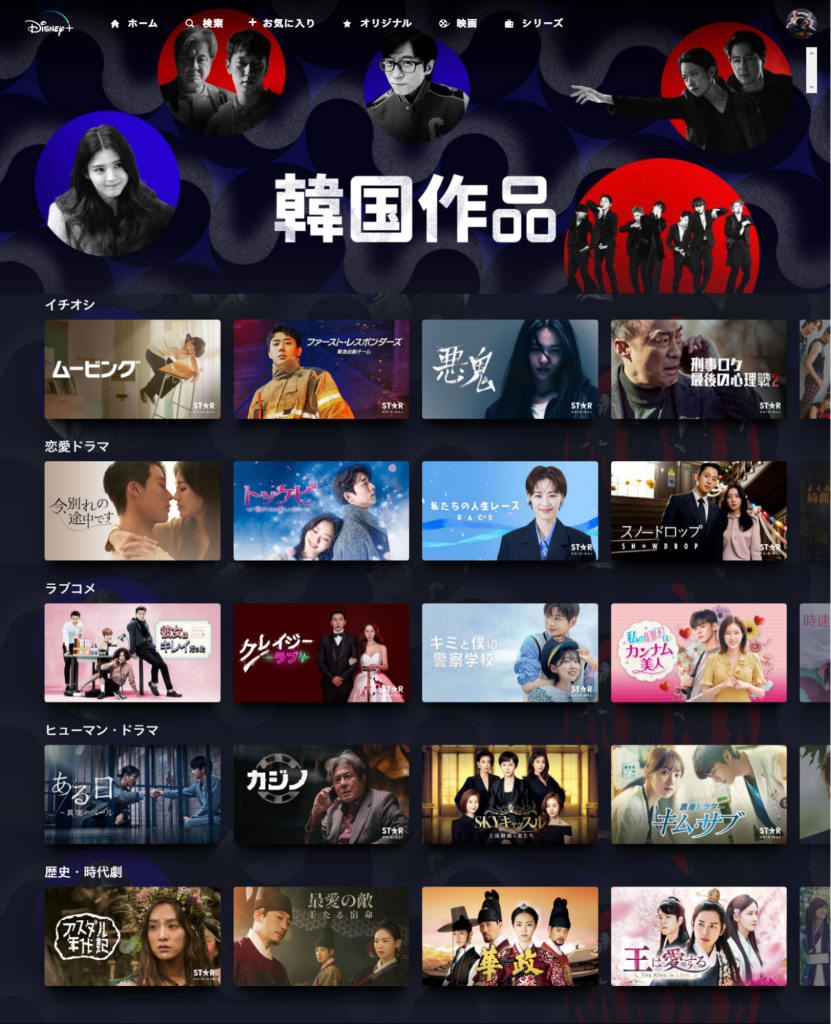Switch to シリーズ section
The image size is (831, 1024).
tap(534, 23)
